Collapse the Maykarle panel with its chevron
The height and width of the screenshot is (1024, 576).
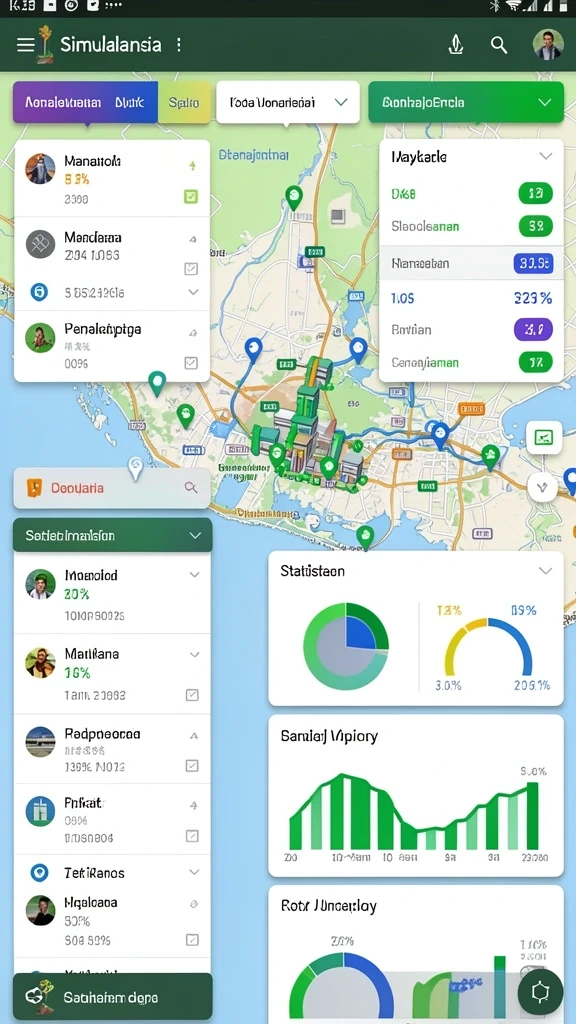pos(545,157)
